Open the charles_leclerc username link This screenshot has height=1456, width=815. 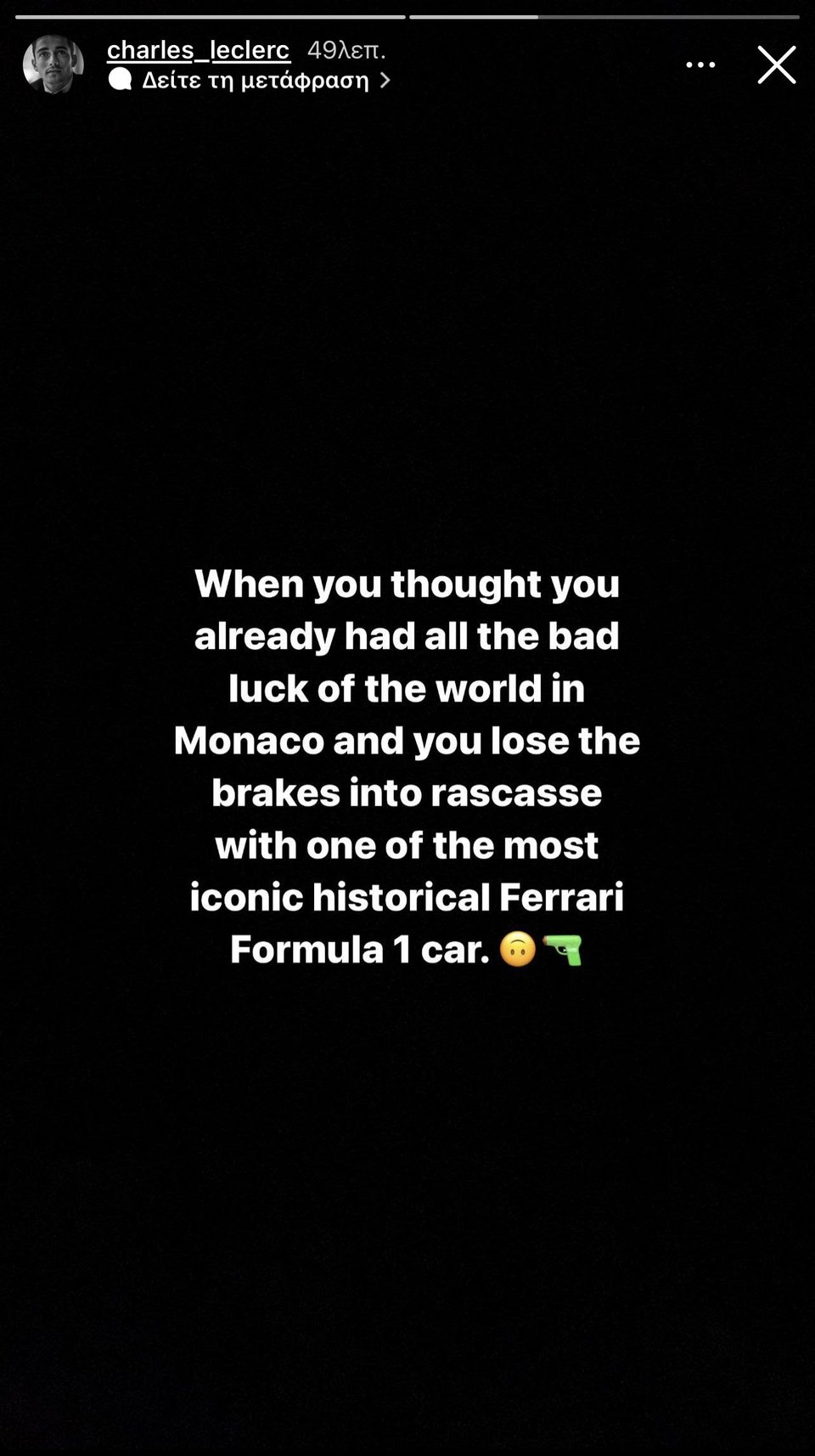[x=198, y=50]
